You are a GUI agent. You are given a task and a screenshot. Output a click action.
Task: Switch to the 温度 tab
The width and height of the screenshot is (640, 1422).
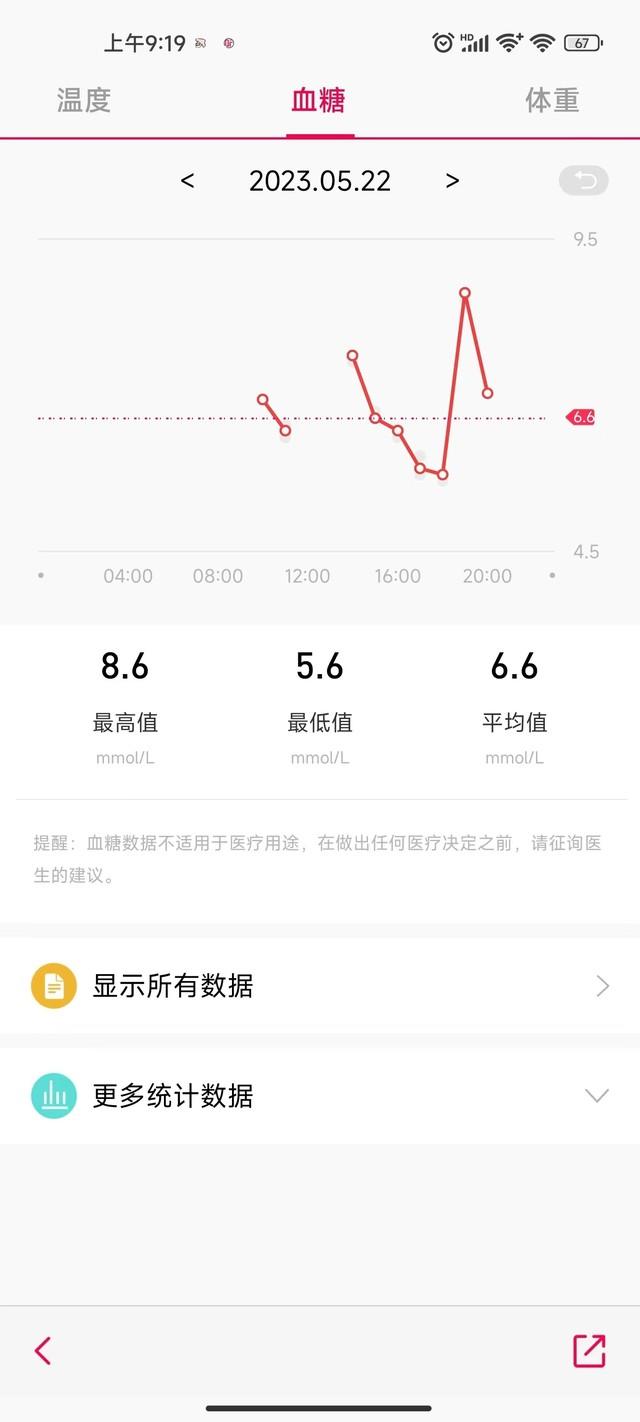pos(84,100)
